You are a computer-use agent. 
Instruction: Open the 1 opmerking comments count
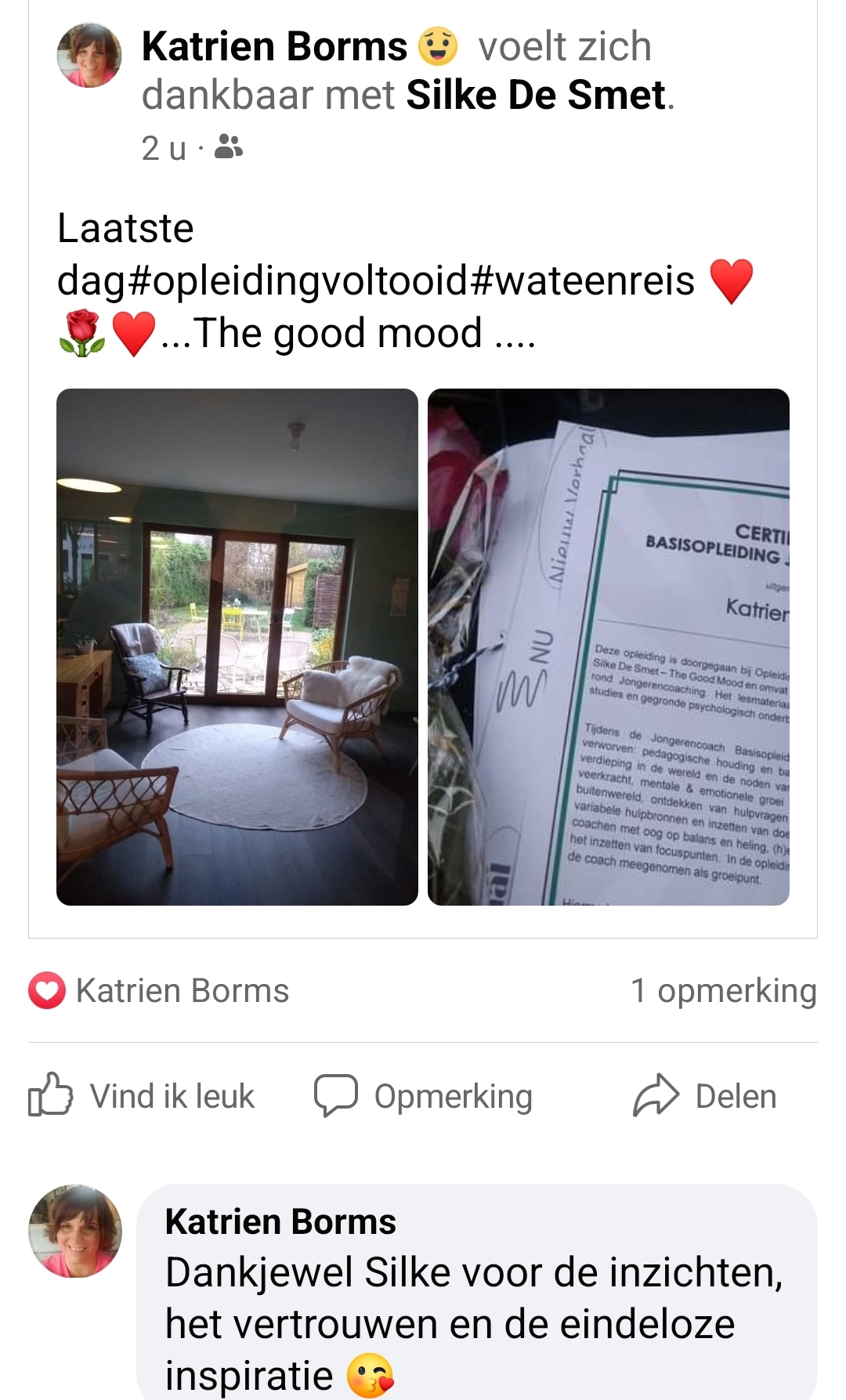(x=723, y=991)
